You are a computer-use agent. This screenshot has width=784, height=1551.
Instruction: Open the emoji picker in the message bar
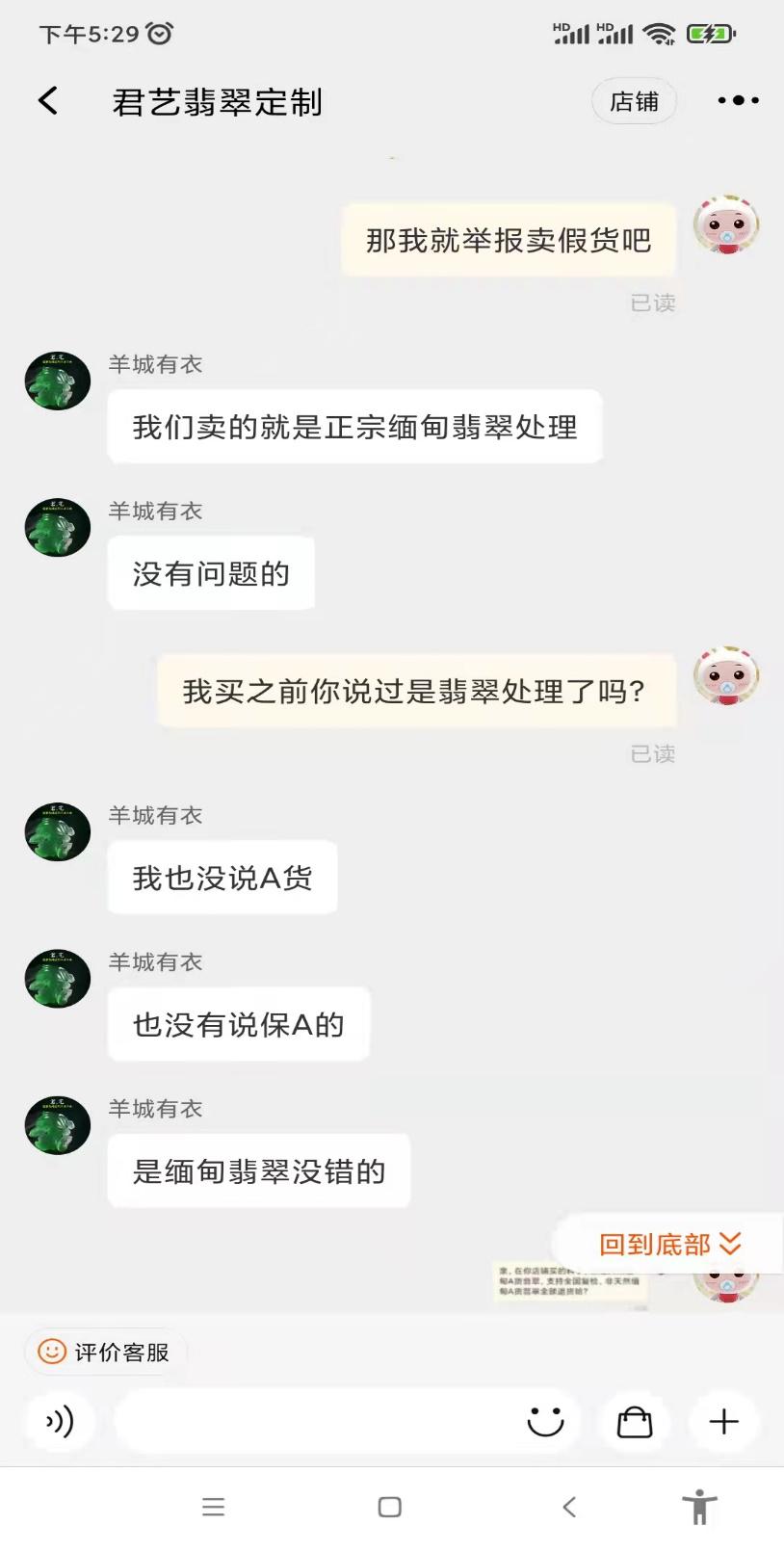pyautogui.click(x=546, y=1421)
